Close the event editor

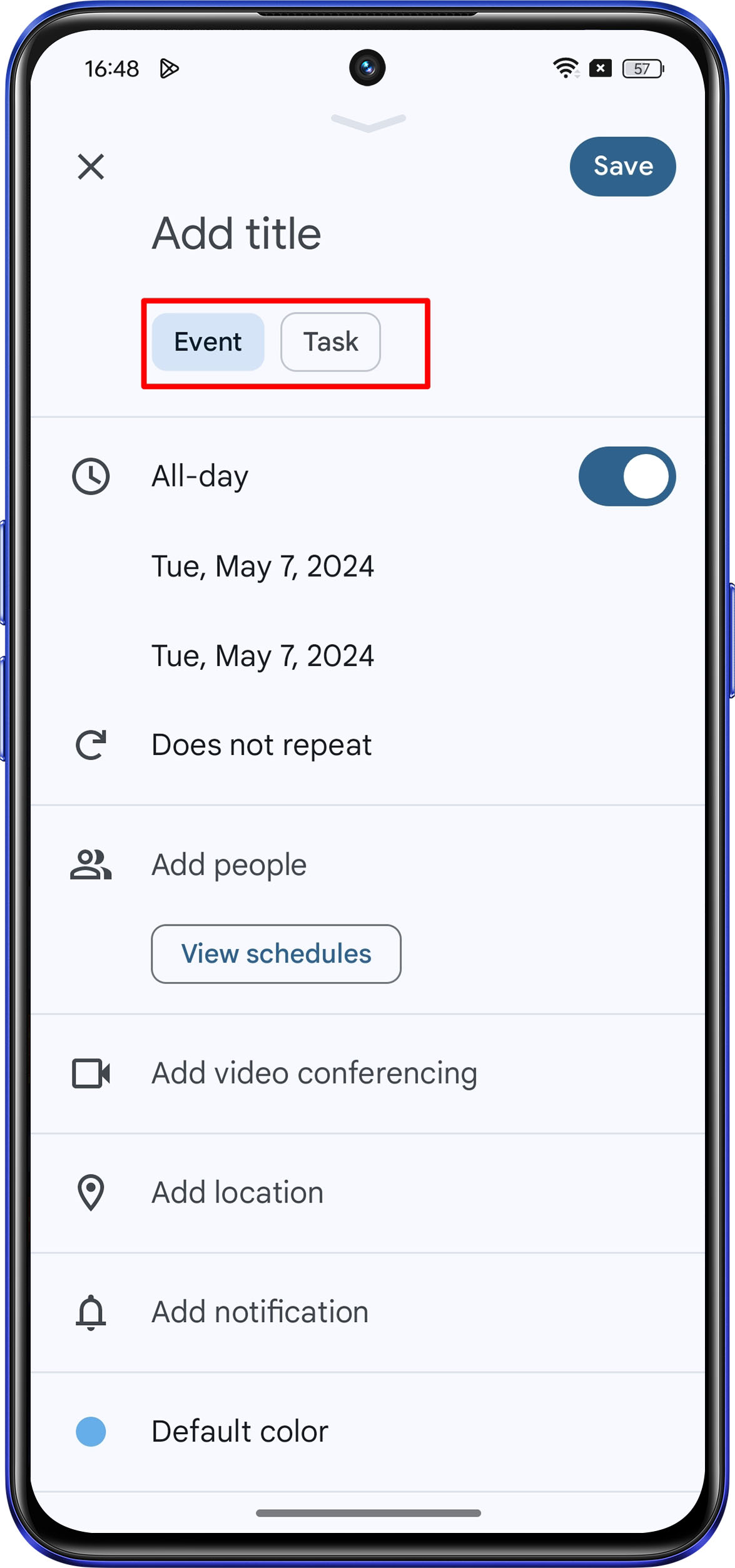tap(91, 167)
